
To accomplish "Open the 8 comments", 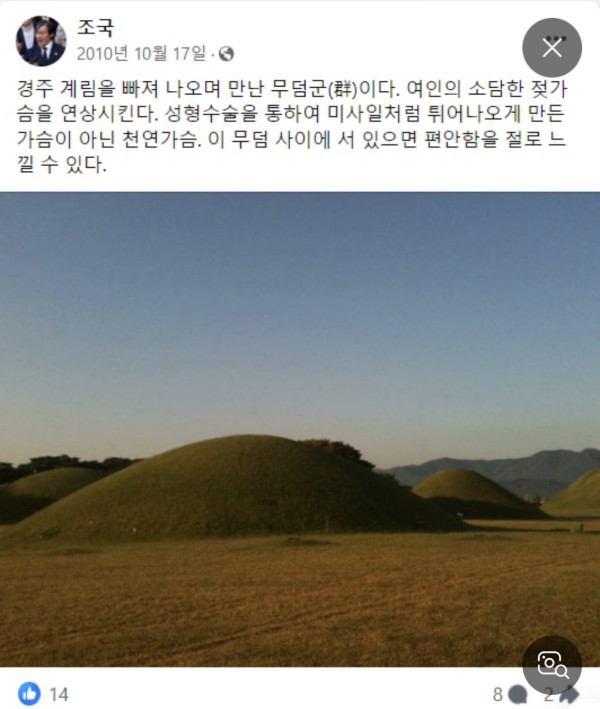I will point(508,695).
